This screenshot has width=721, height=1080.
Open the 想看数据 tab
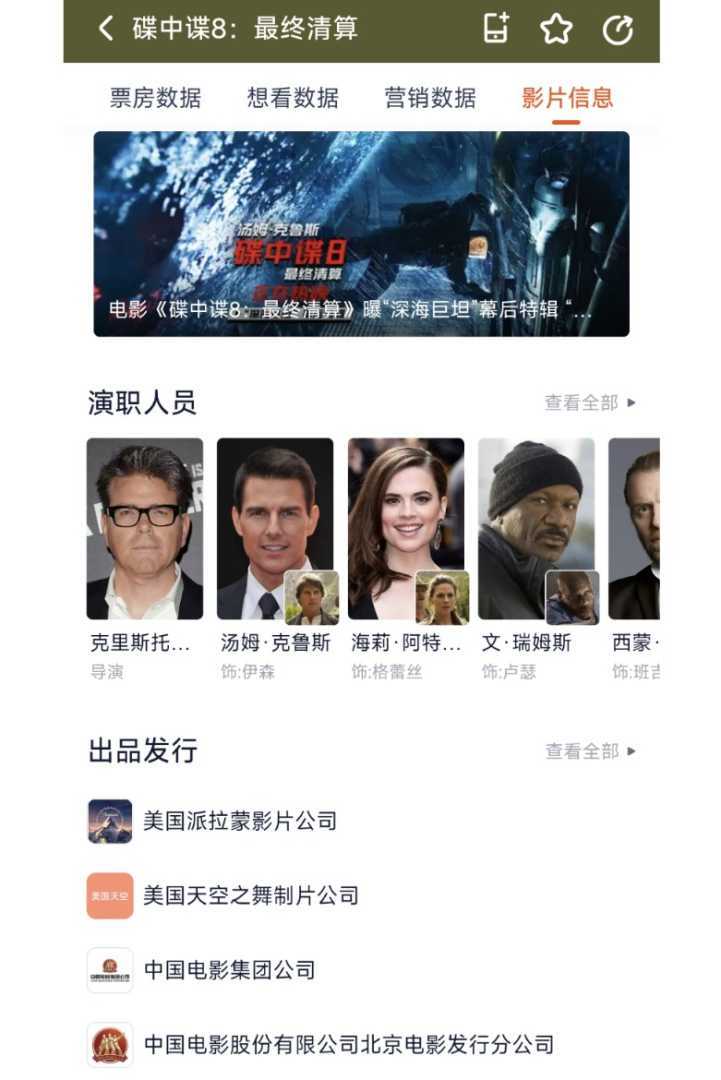click(x=293, y=98)
